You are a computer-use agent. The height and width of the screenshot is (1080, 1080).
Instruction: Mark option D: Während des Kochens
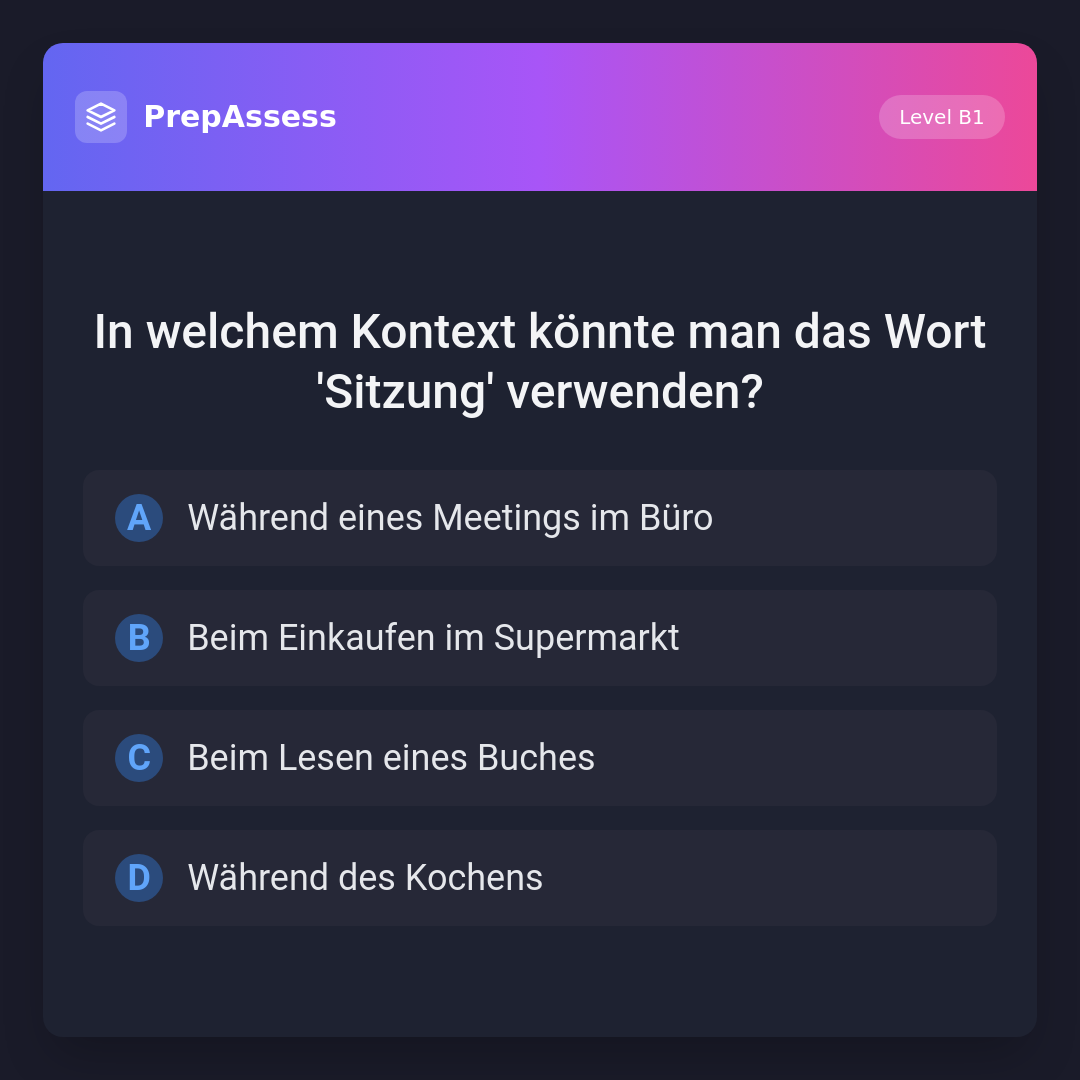click(x=540, y=878)
